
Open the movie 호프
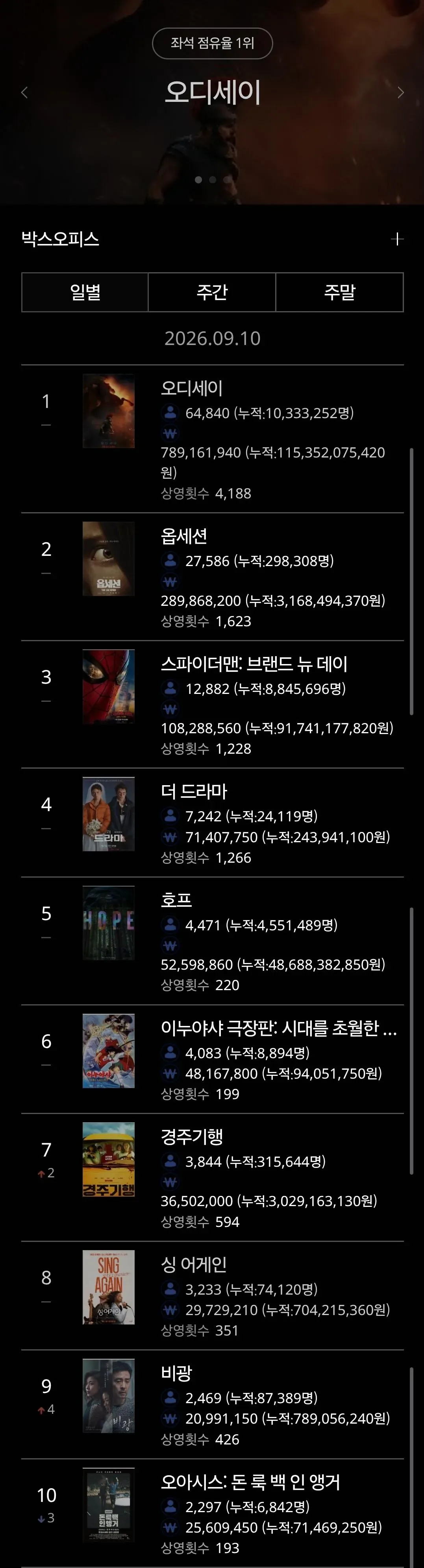212,941
